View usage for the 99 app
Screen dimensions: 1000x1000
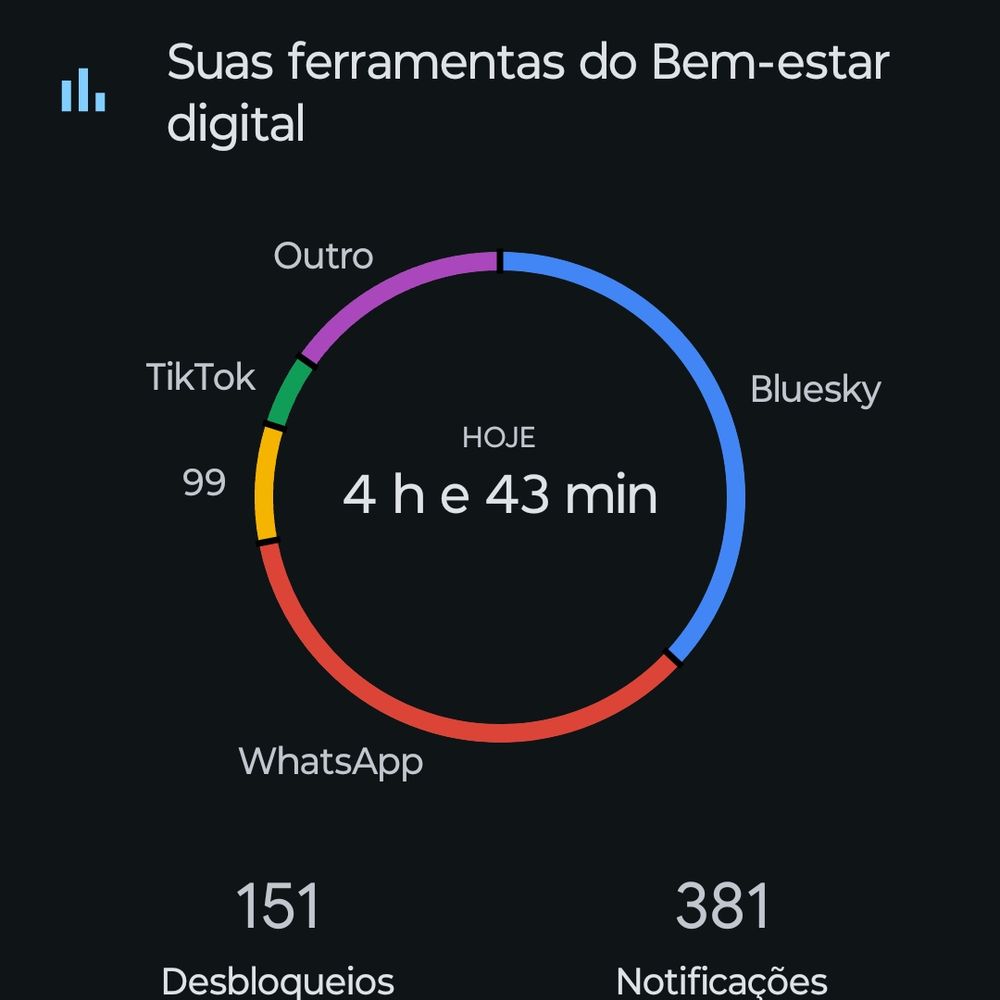[x=204, y=482]
